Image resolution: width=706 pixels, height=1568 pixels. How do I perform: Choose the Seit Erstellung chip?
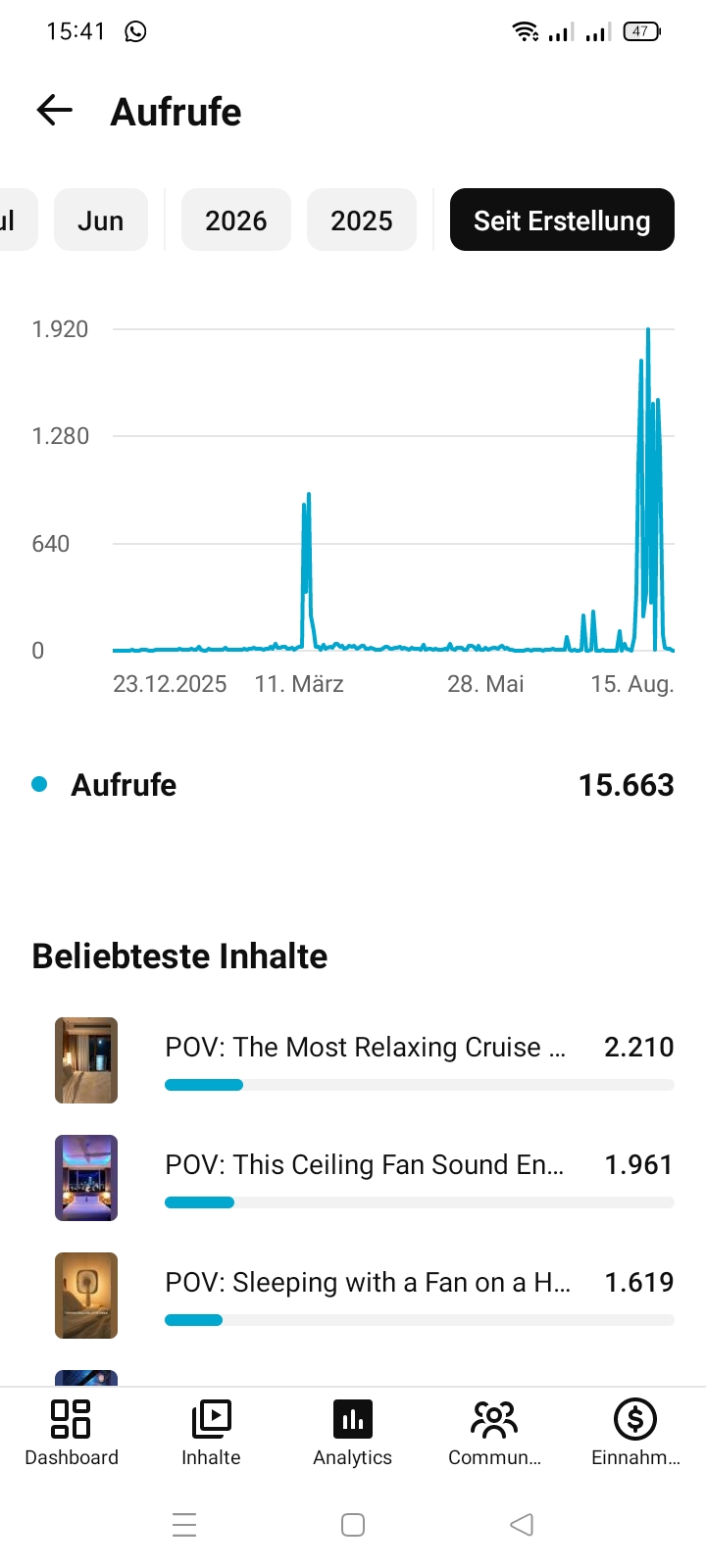point(562,220)
